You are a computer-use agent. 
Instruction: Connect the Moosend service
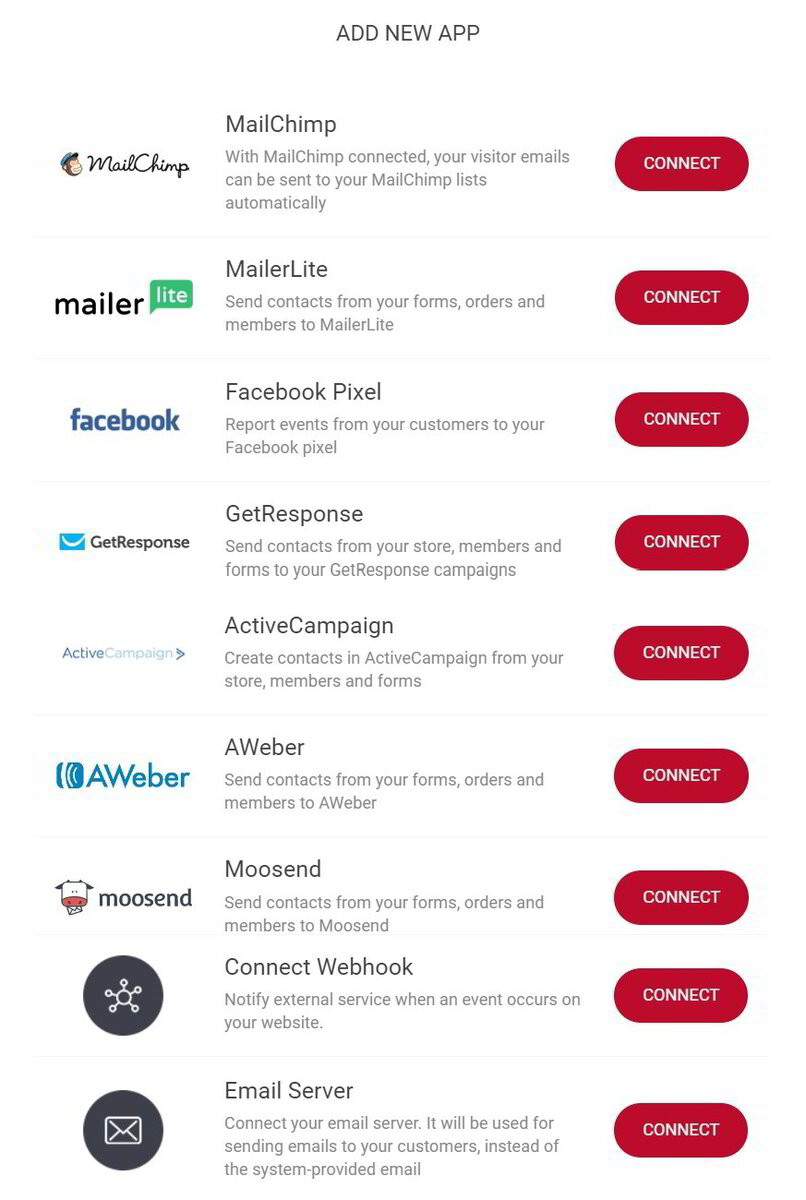coord(681,897)
